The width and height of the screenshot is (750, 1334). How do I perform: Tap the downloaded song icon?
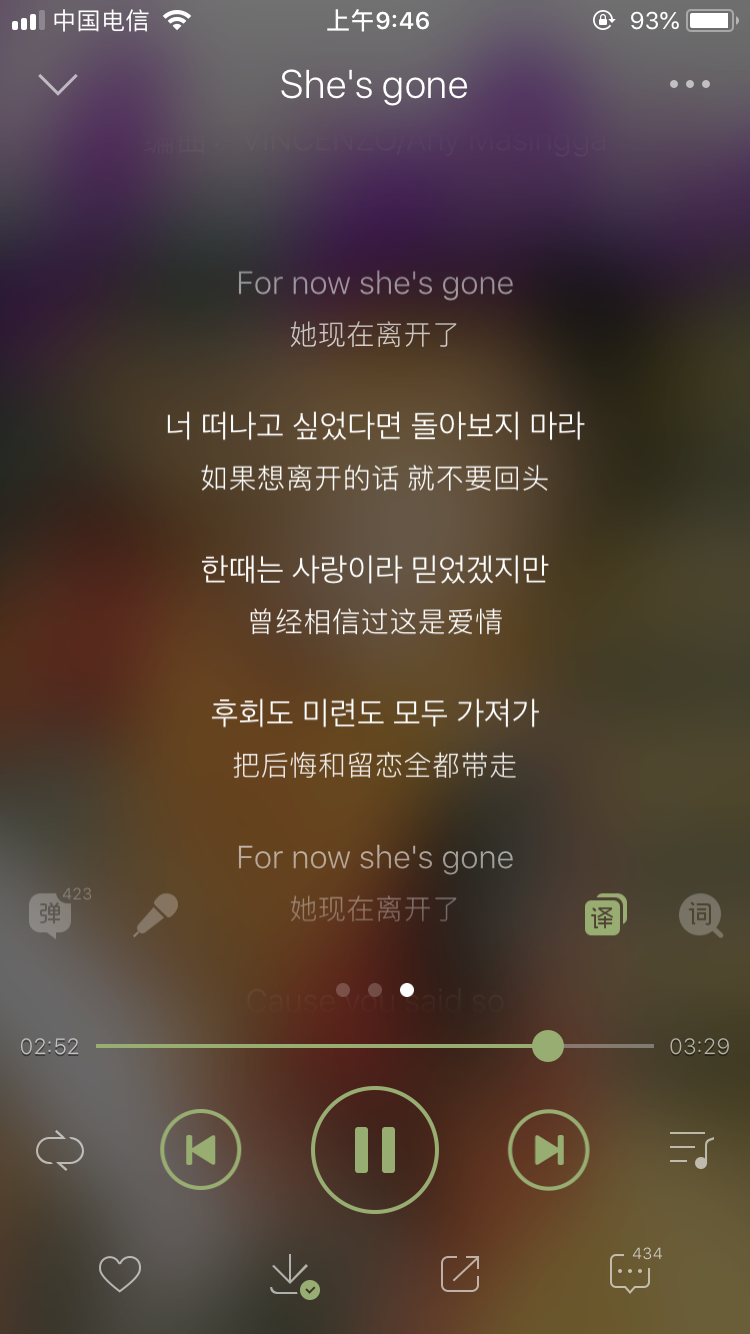pyautogui.click(x=292, y=1274)
